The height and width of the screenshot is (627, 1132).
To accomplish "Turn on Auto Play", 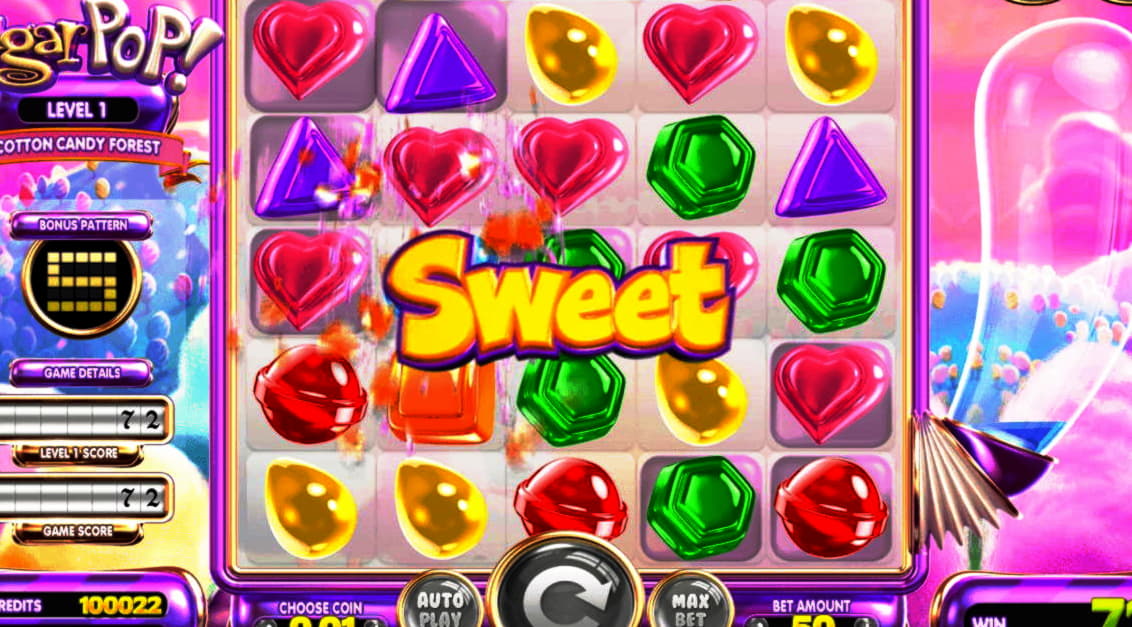I will pos(440,604).
